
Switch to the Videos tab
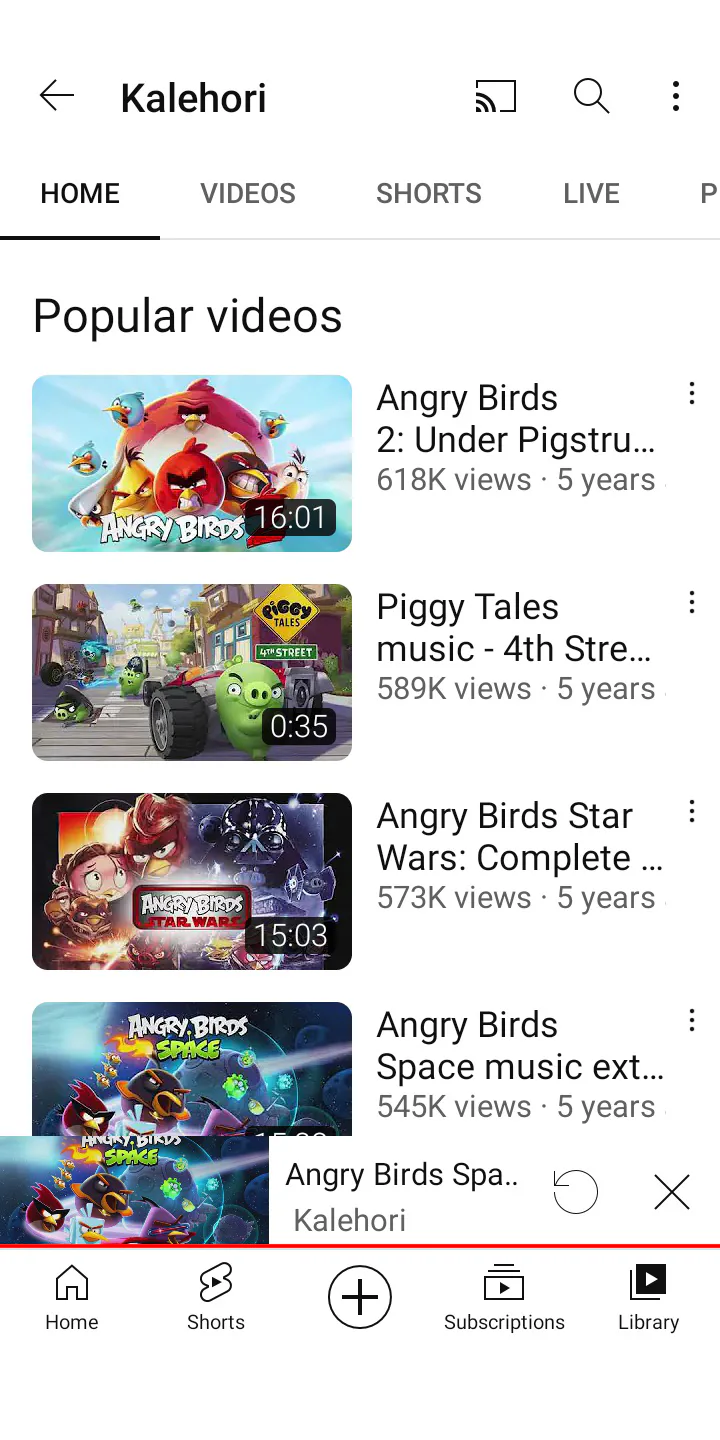tap(248, 193)
